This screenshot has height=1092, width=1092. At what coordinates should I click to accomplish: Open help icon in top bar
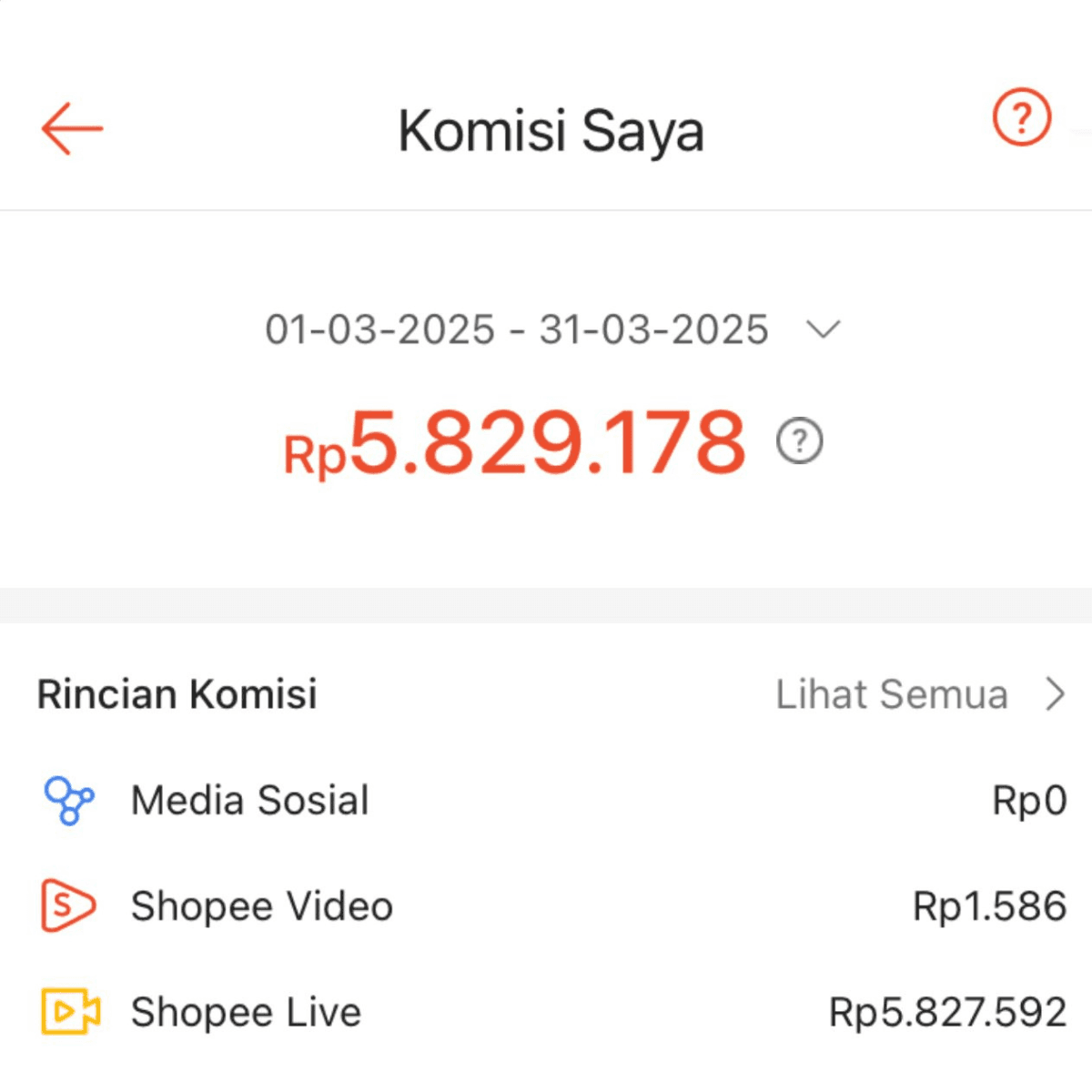(x=1021, y=116)
